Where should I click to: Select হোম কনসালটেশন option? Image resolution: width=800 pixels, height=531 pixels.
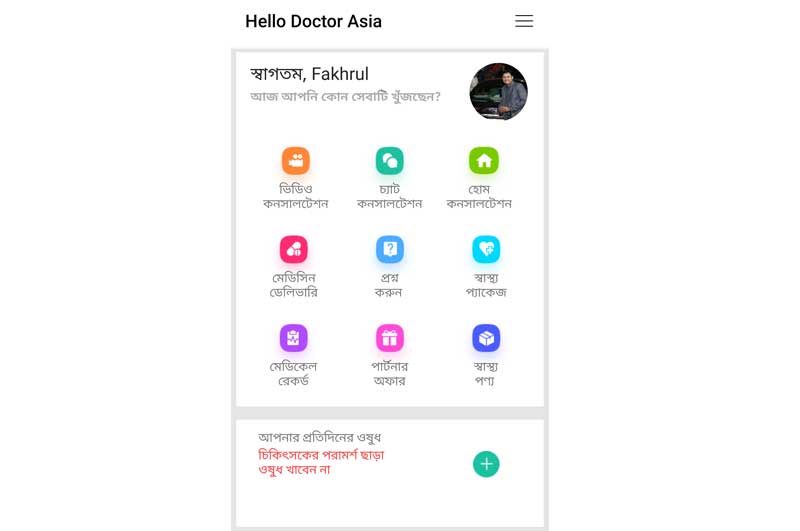click(484, 162)
